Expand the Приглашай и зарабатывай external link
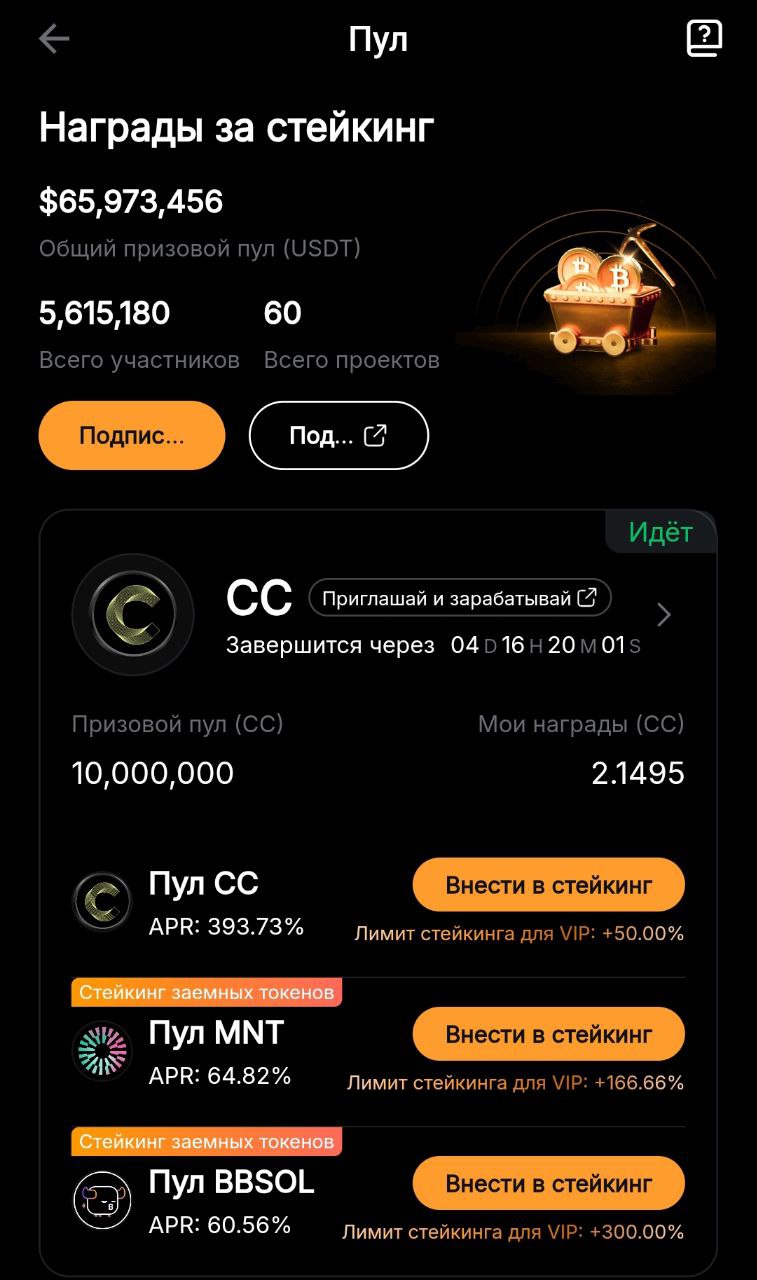Viewport: 757px width, 1280px height. point(460,597)
